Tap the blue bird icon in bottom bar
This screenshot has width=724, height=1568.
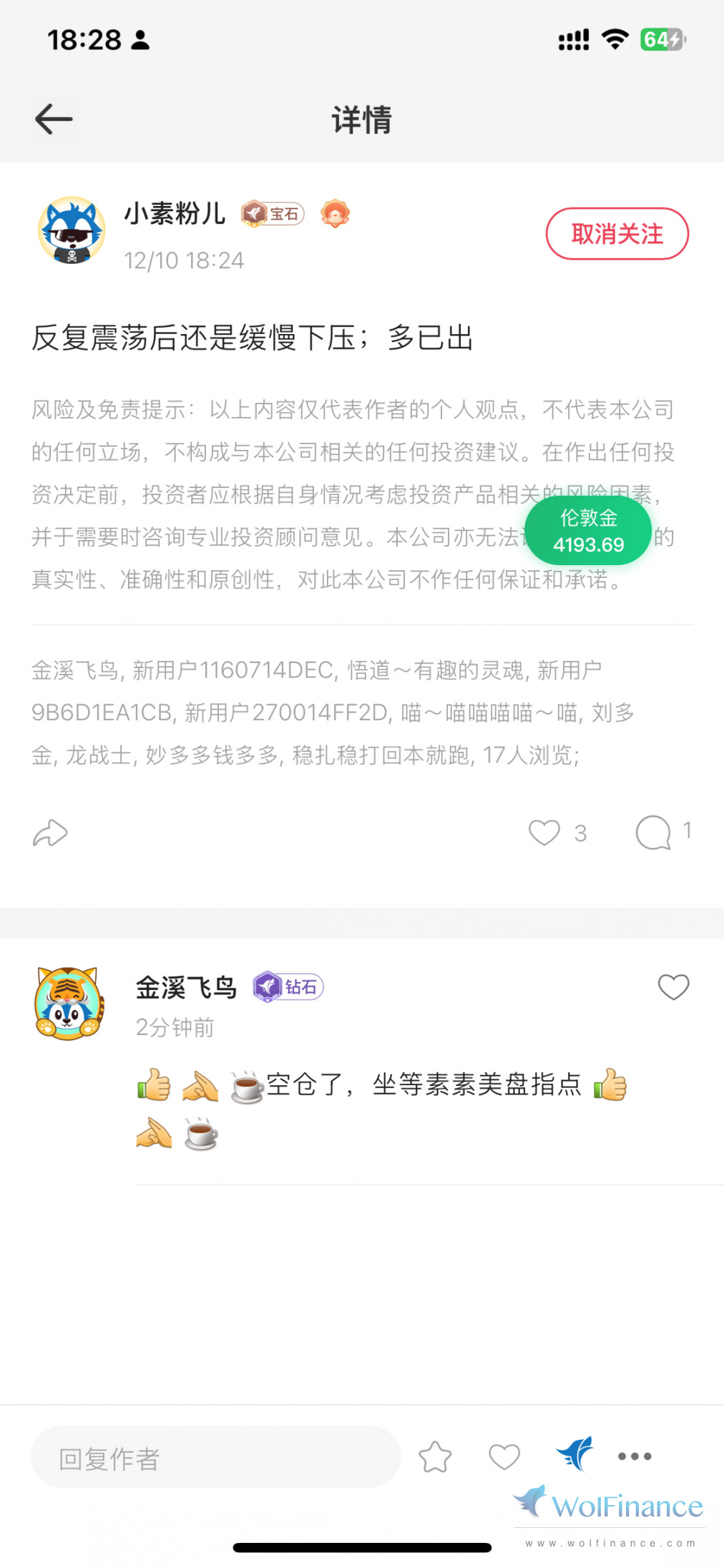(x=574, y=1454)
